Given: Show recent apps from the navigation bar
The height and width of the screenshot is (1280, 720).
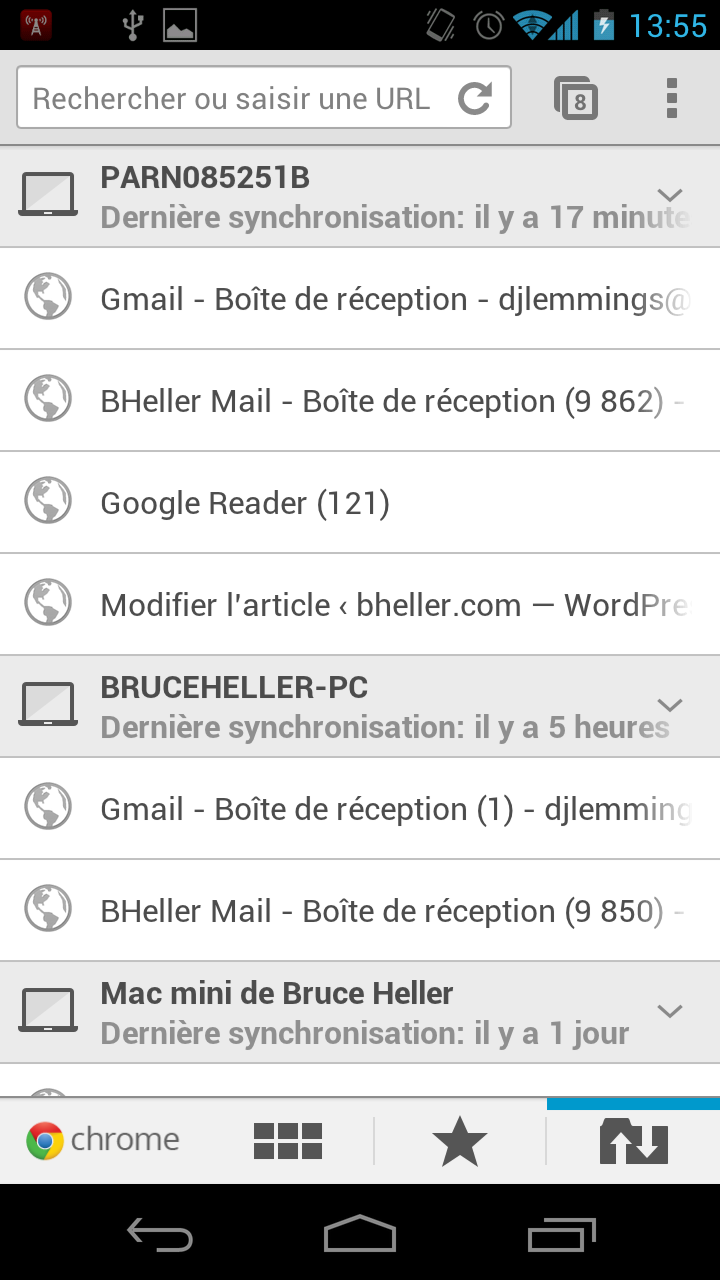Looking at the screenshot, I should pos(562,1234).
